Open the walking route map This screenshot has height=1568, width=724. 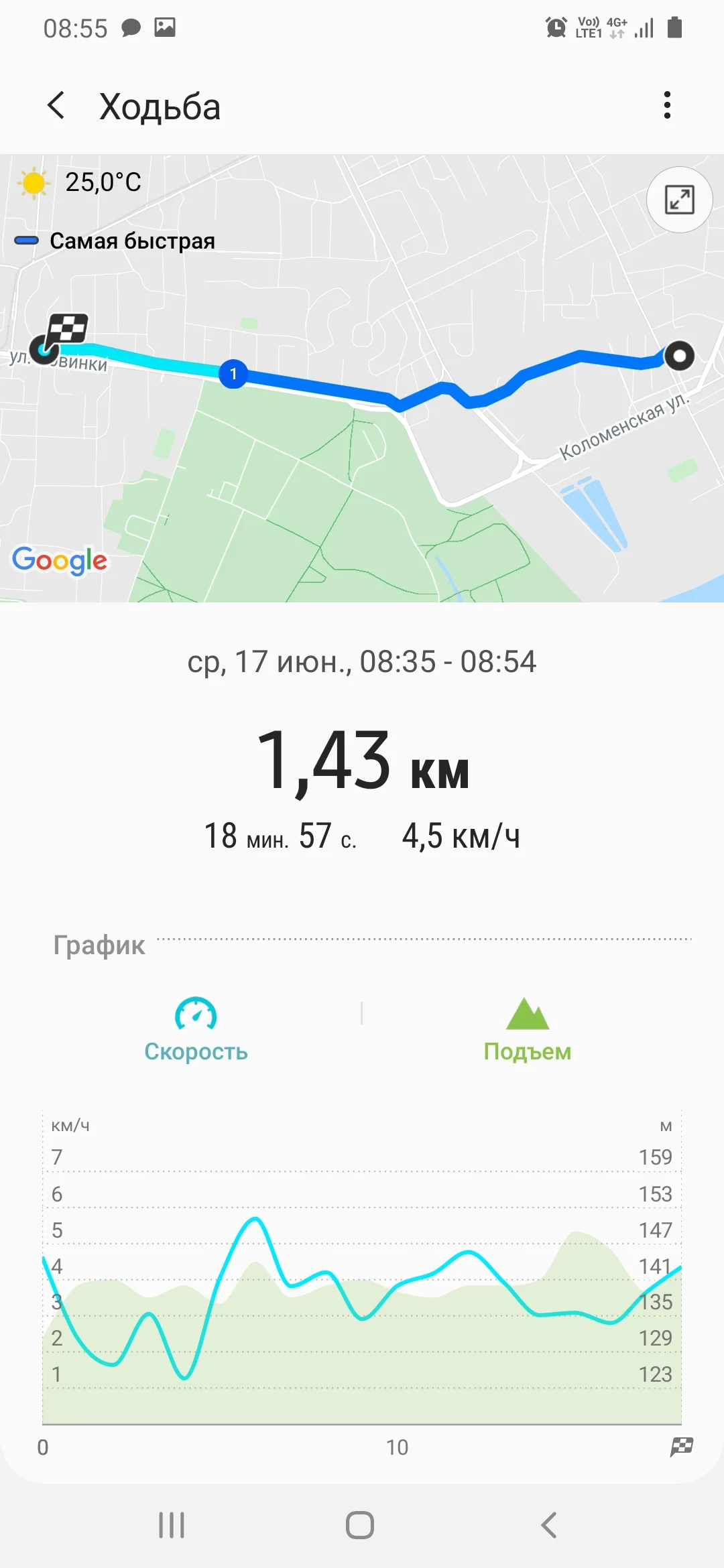tap(362, 379)
